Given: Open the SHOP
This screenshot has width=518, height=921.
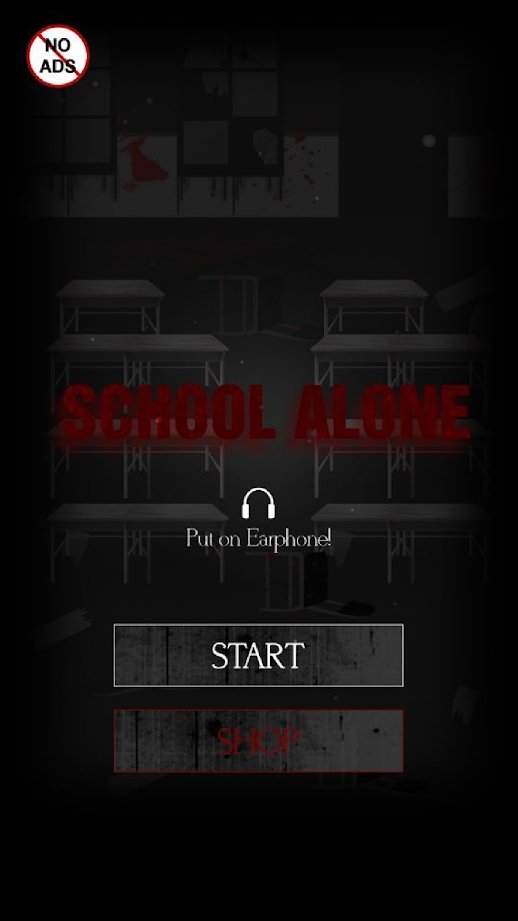Looking at the screenshot, I should click(x=258, y=741).
